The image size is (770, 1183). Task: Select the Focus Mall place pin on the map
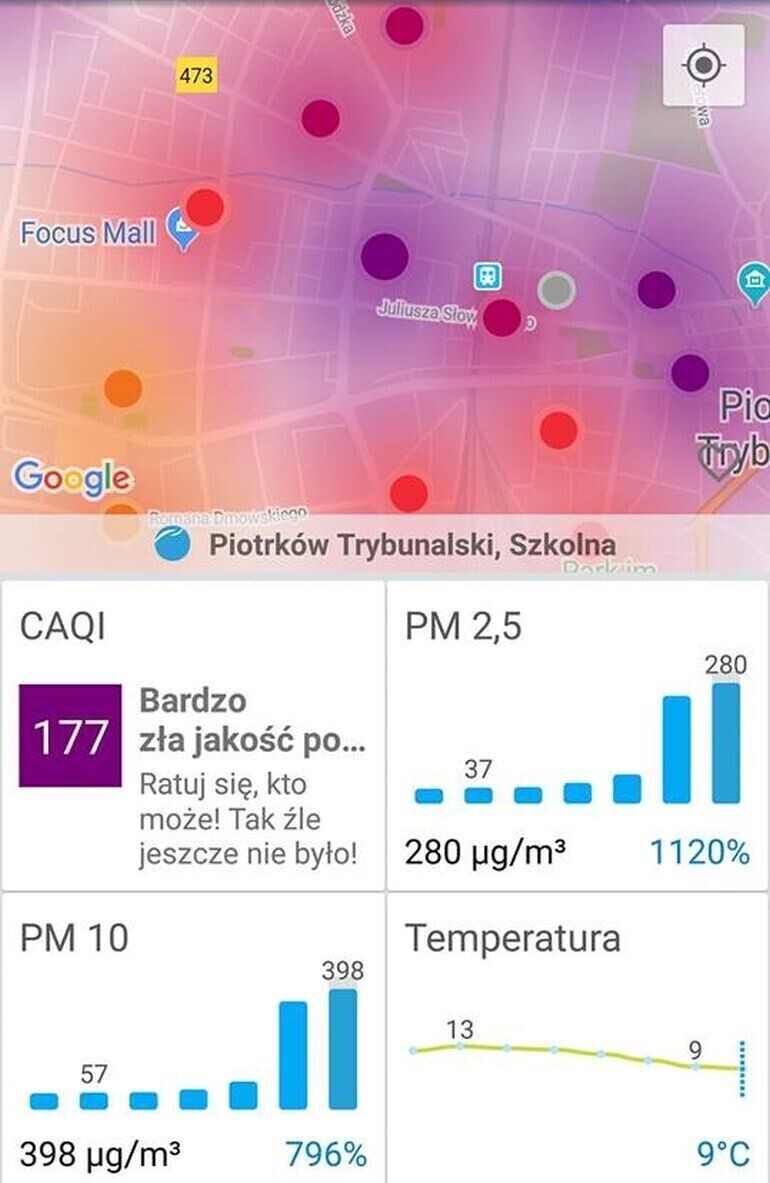coord(180,227)
